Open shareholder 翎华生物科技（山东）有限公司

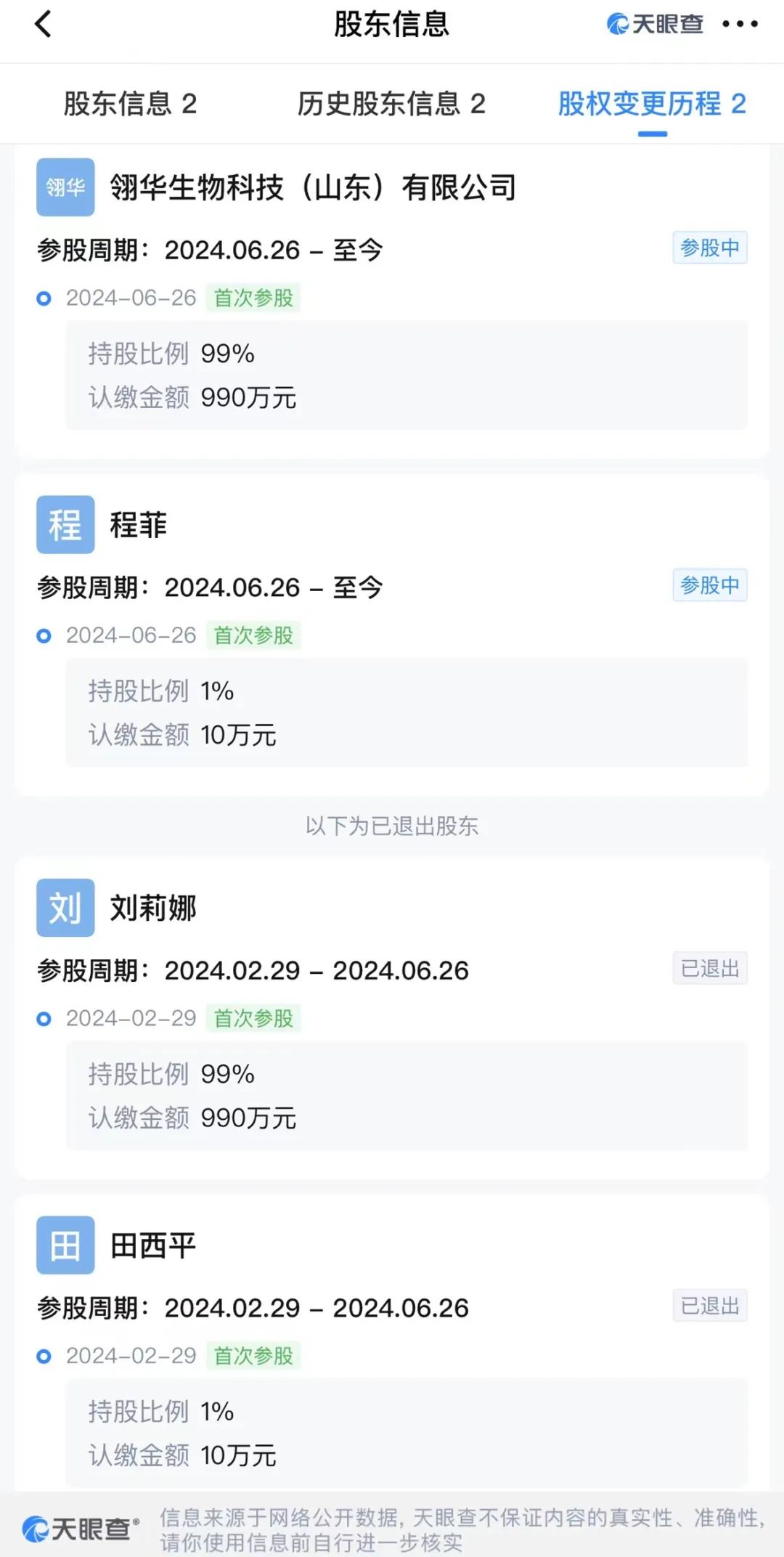click(313, 187)
